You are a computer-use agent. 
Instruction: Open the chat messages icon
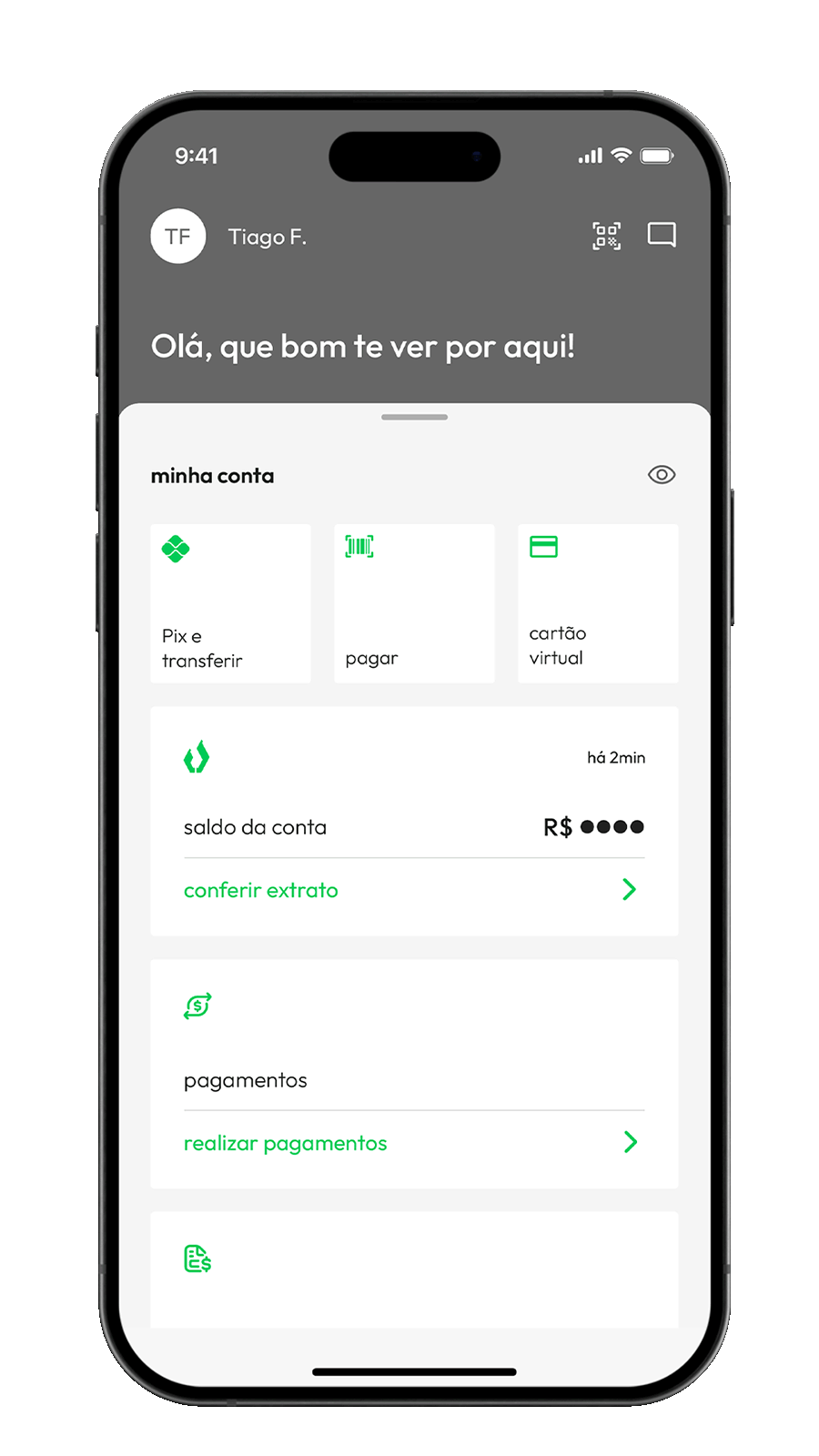(662, 235)
